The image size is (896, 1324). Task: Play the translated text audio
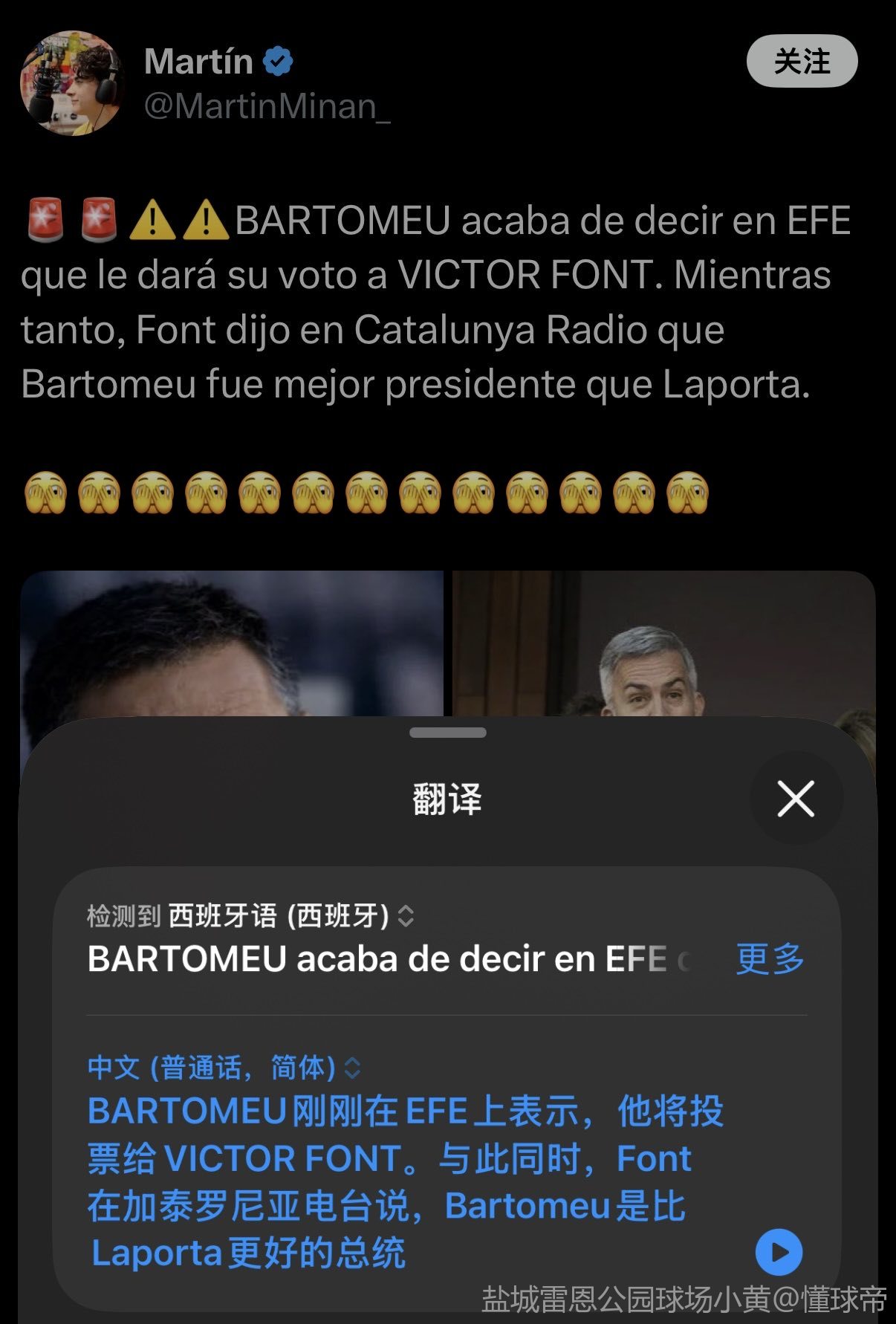click(x=778, y=1252)
